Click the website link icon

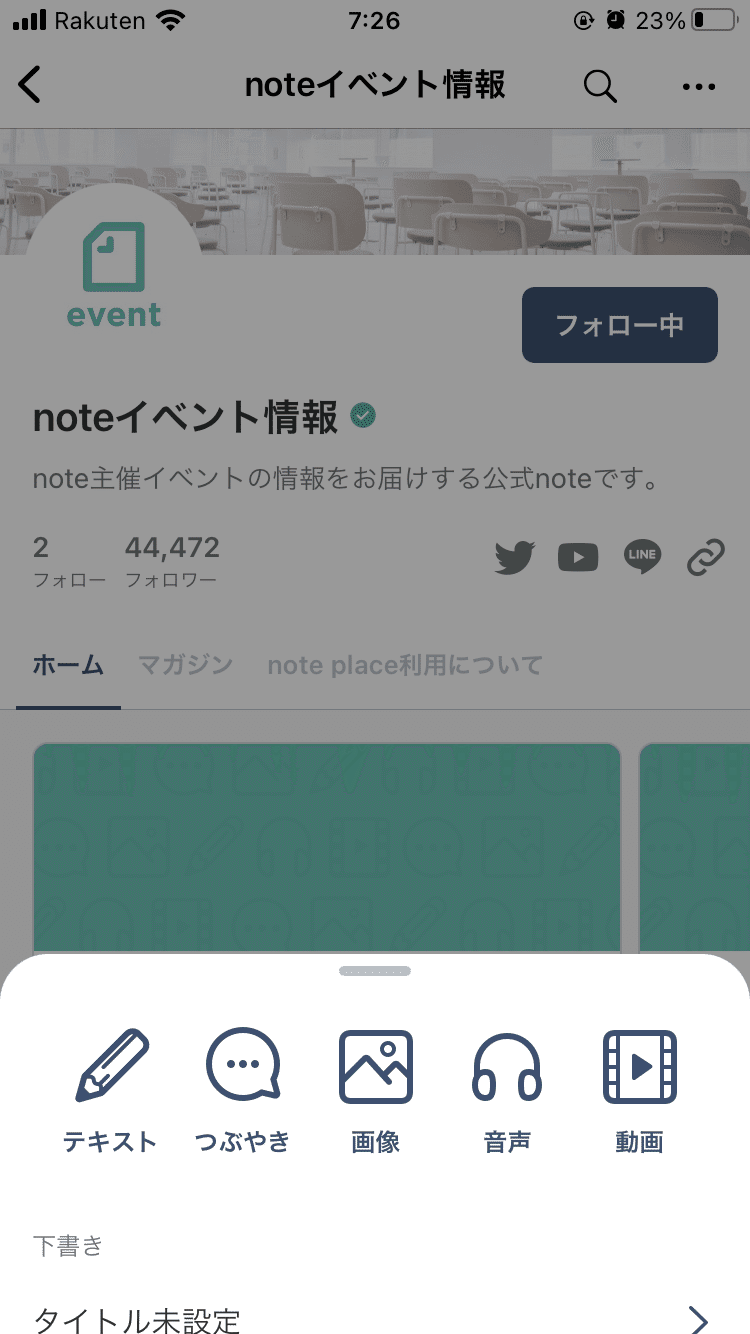tap(706, 557)
